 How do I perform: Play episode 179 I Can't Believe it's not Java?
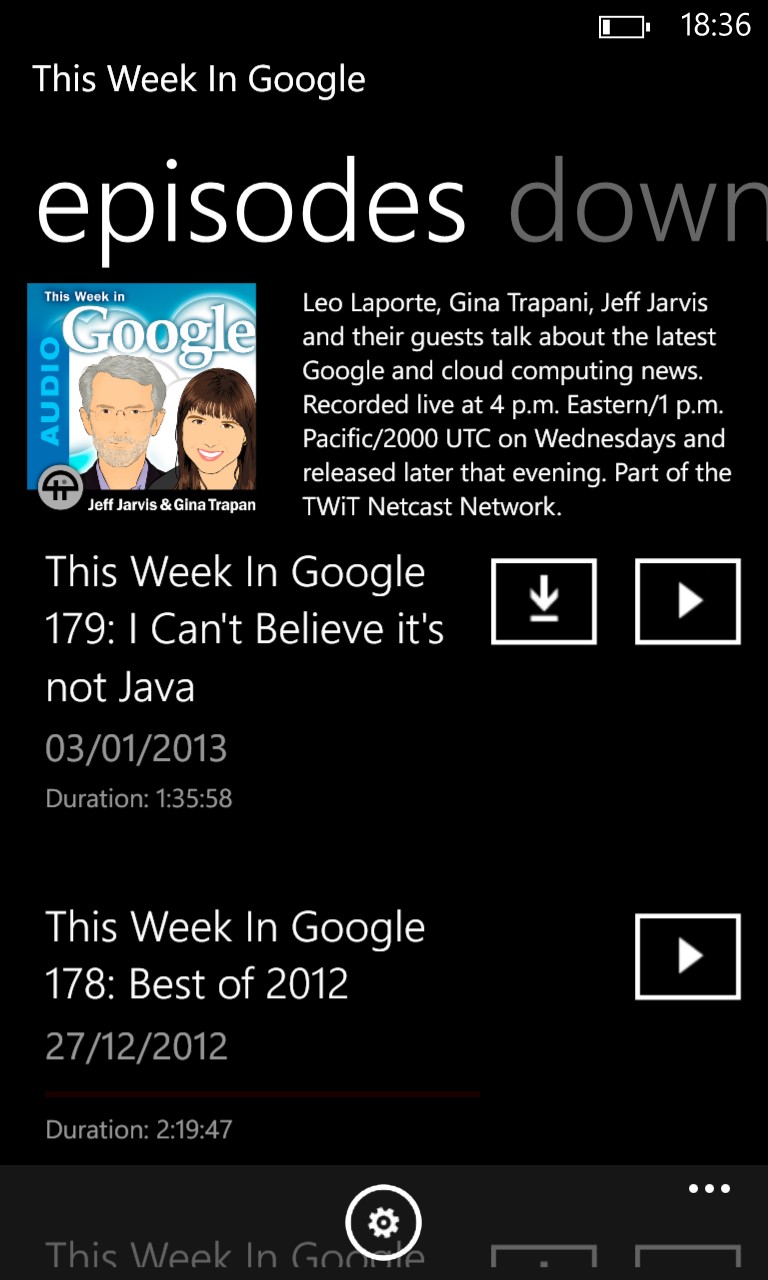click(688, 601)
